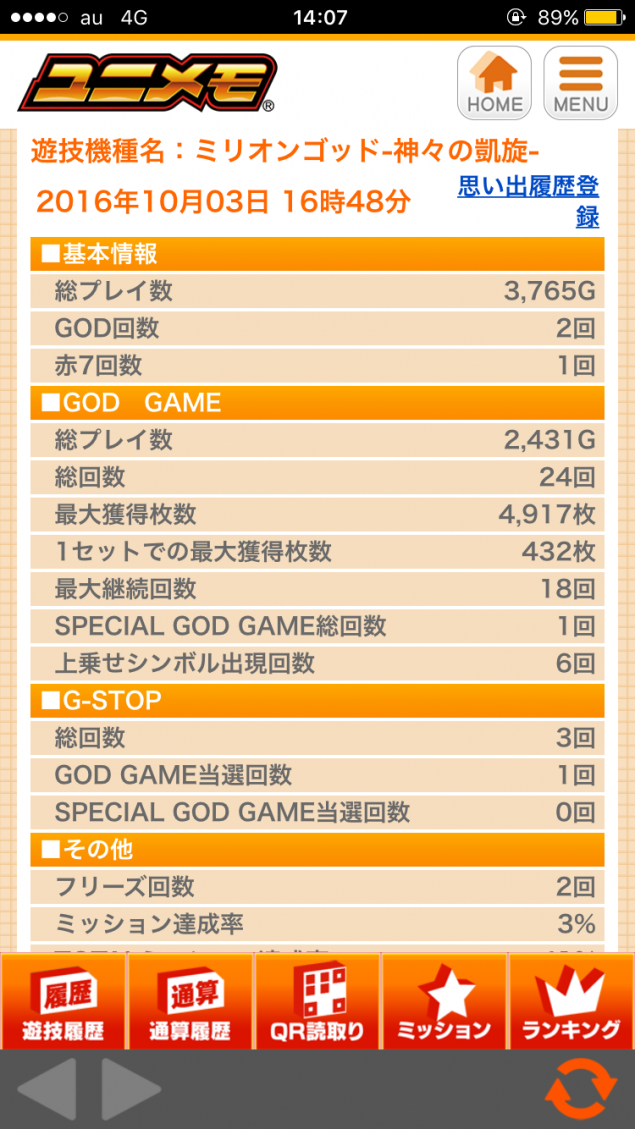The image size is (635, 1129).
Task: Go back with browser back arrow
Action: click(46, 1089)
